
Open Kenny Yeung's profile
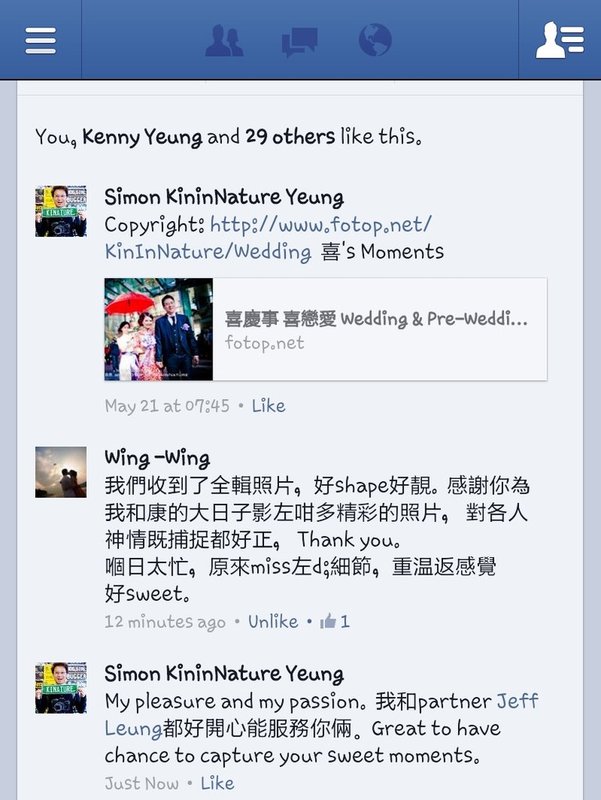(x=142, y=137)
